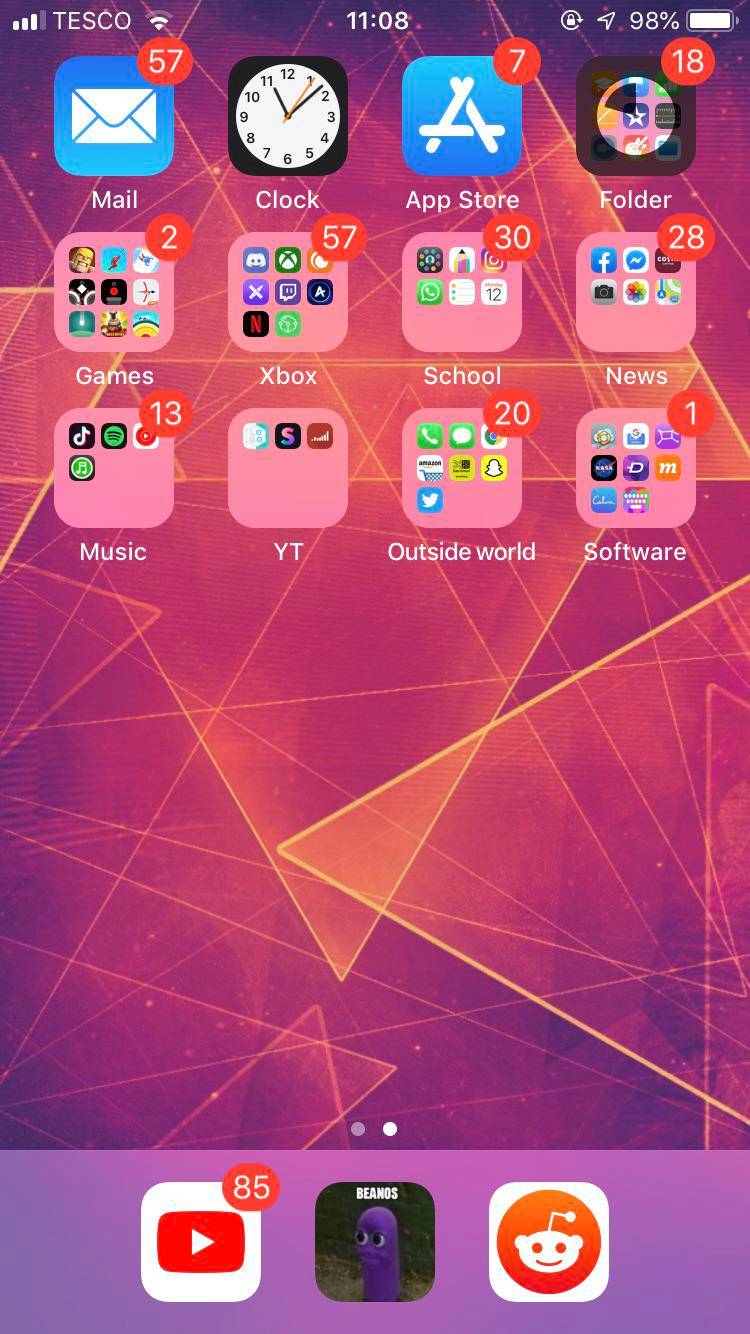Open the Clock app
The width and height of the screenshot is (750, 1334).
tap(287, 115)
